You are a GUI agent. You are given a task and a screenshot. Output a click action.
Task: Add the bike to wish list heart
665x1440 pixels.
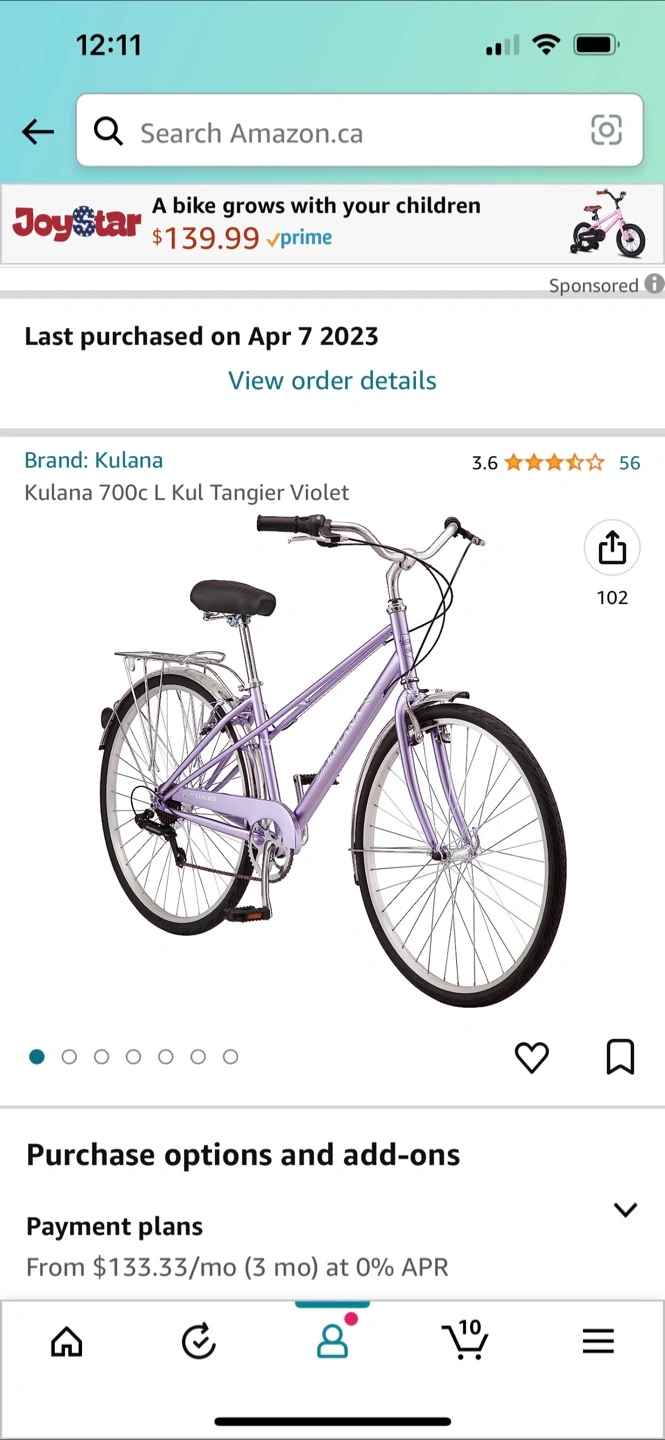(532, 1057)
